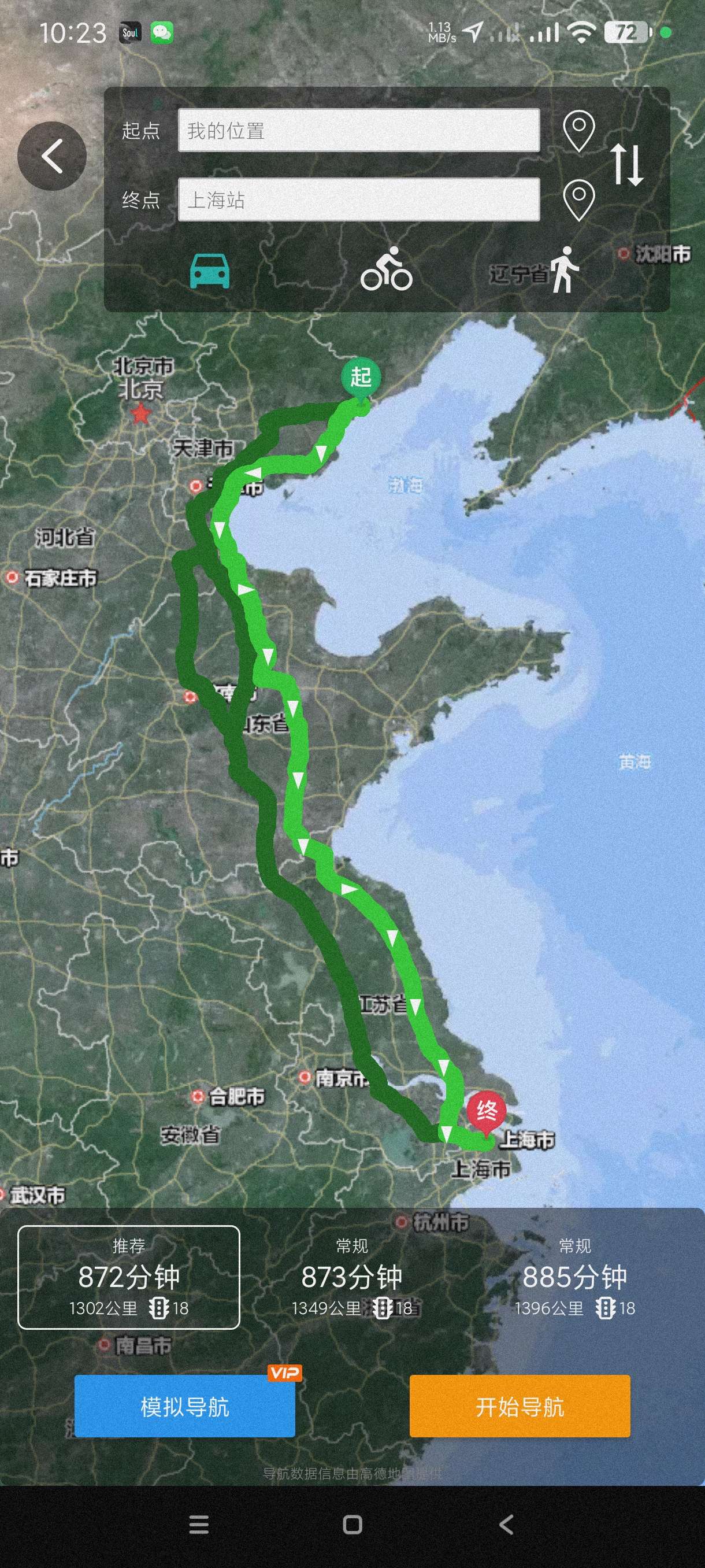Edit the 终点 field showing 上海站
This screenshot has width=705, height=1568.
point(358,199)
